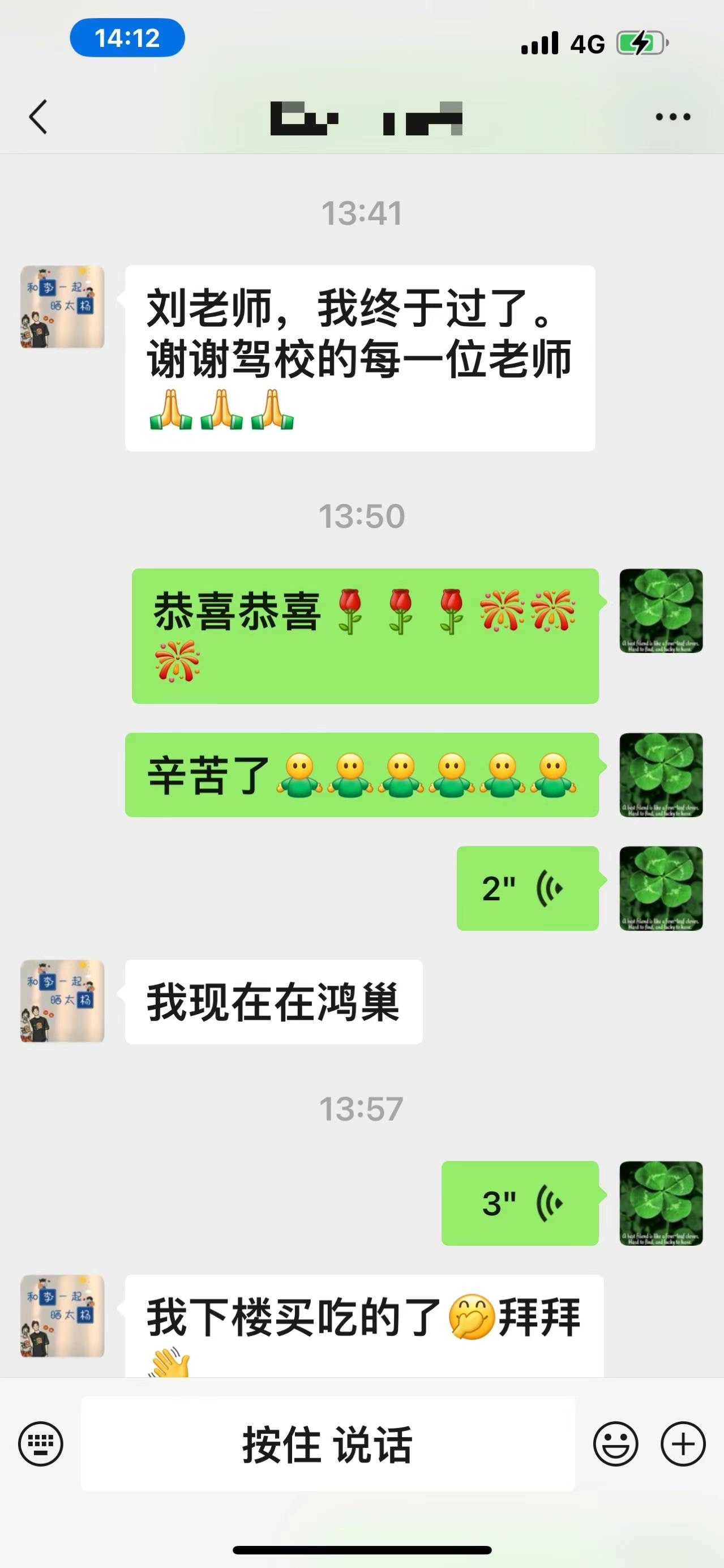Play the 3-second voice message
This screenshot has height=1568, width=724.
point(520,1203)
